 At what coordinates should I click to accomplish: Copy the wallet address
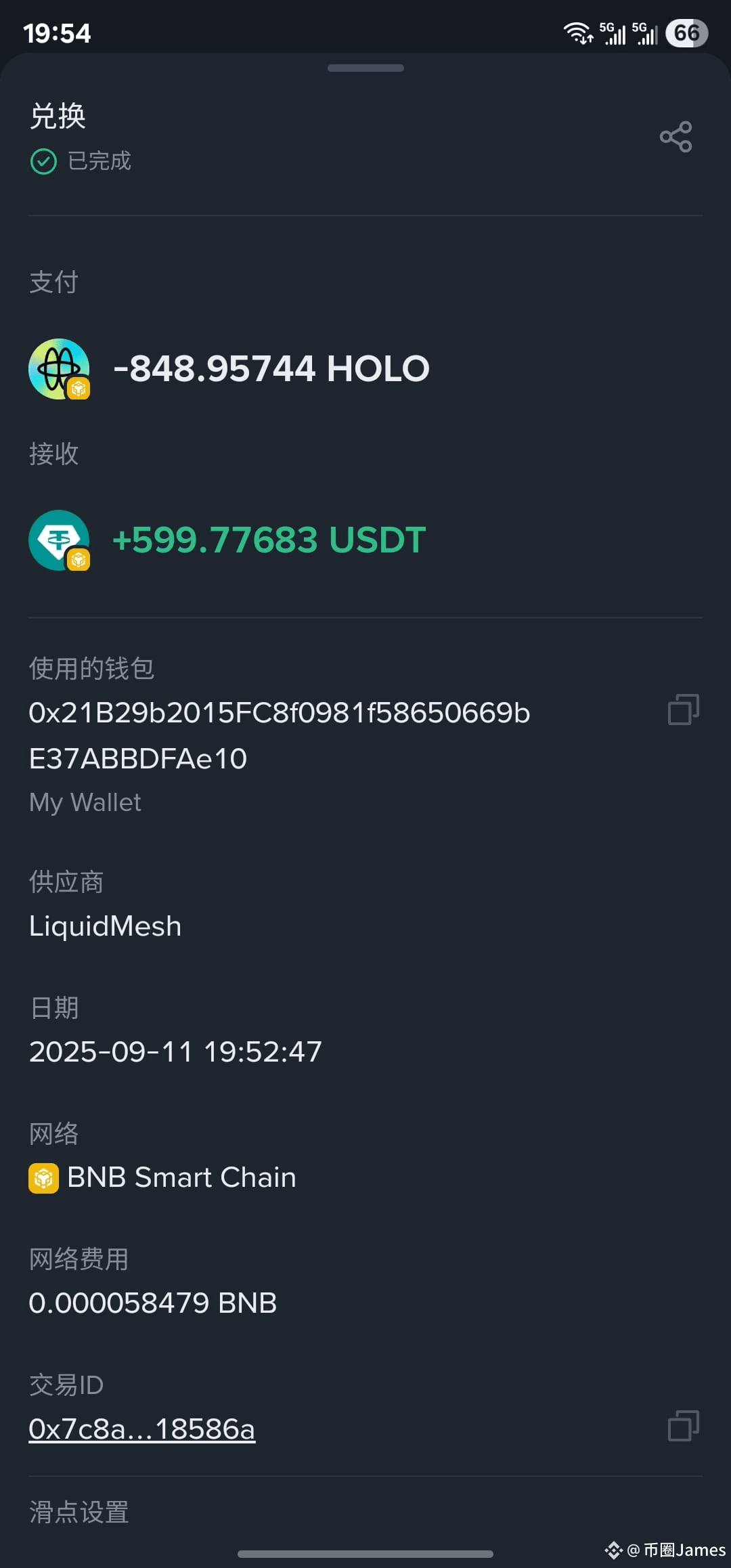click(684, 710)
